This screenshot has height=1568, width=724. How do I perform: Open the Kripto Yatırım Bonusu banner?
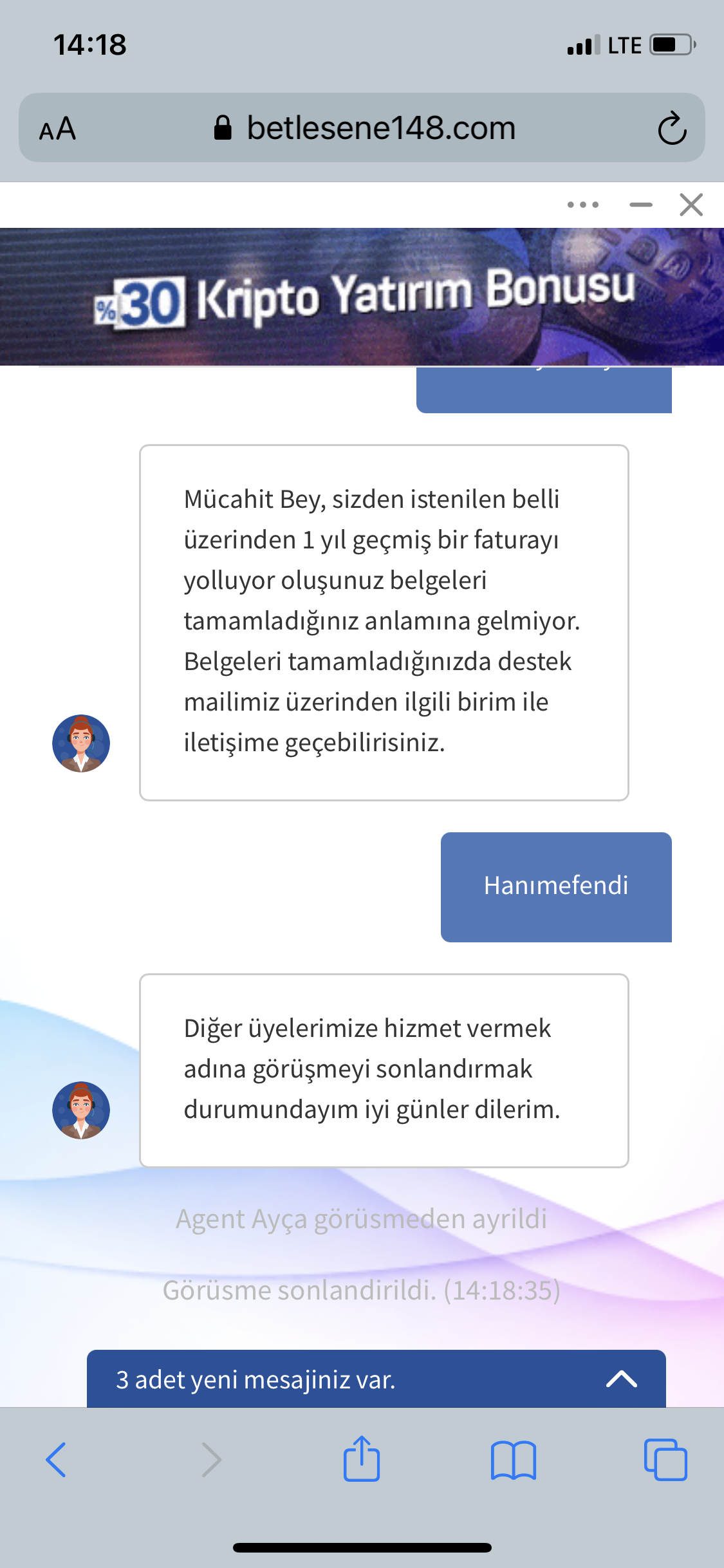362,297
